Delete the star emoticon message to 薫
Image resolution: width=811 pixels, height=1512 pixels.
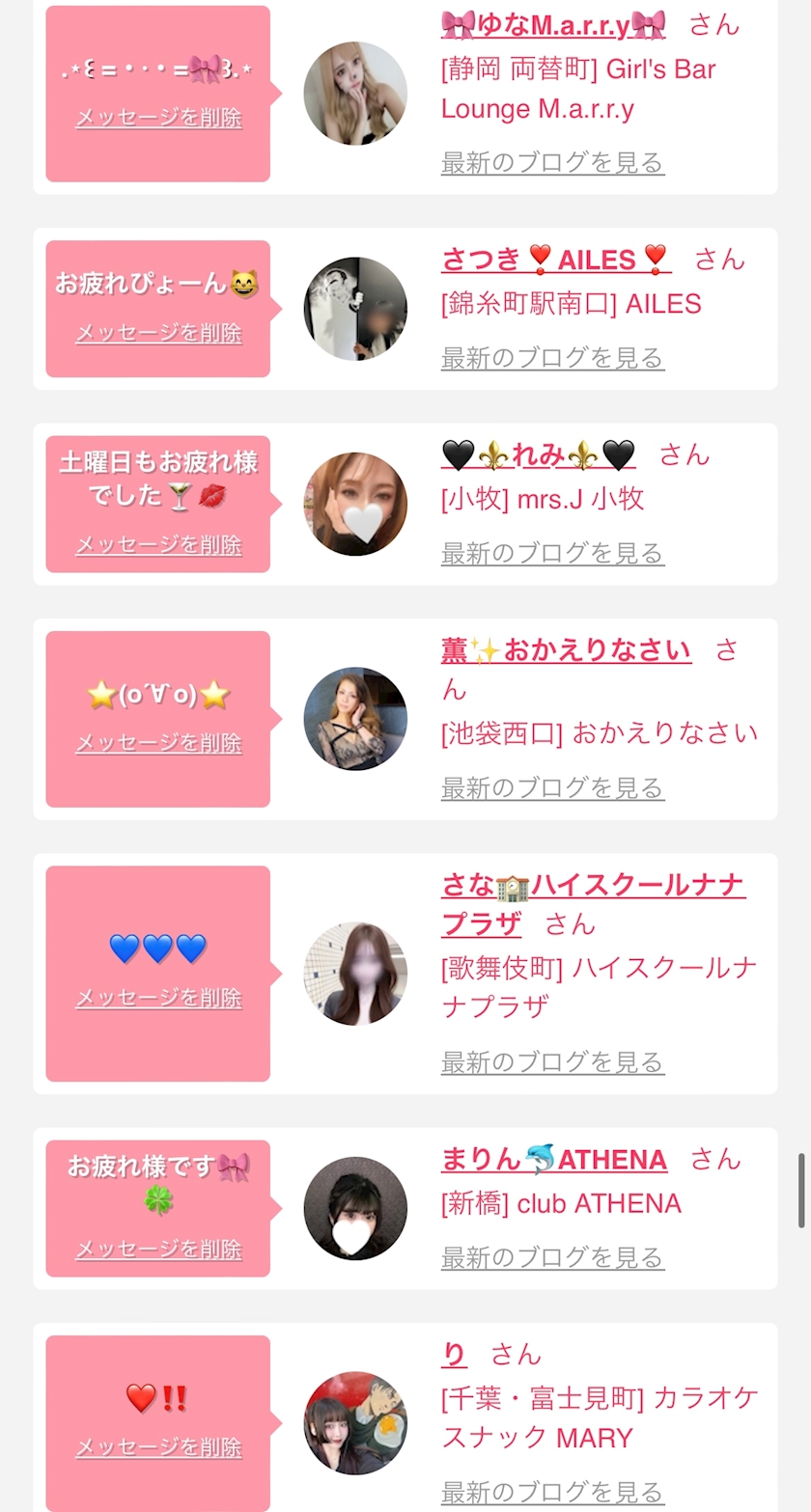pos(158,743)
